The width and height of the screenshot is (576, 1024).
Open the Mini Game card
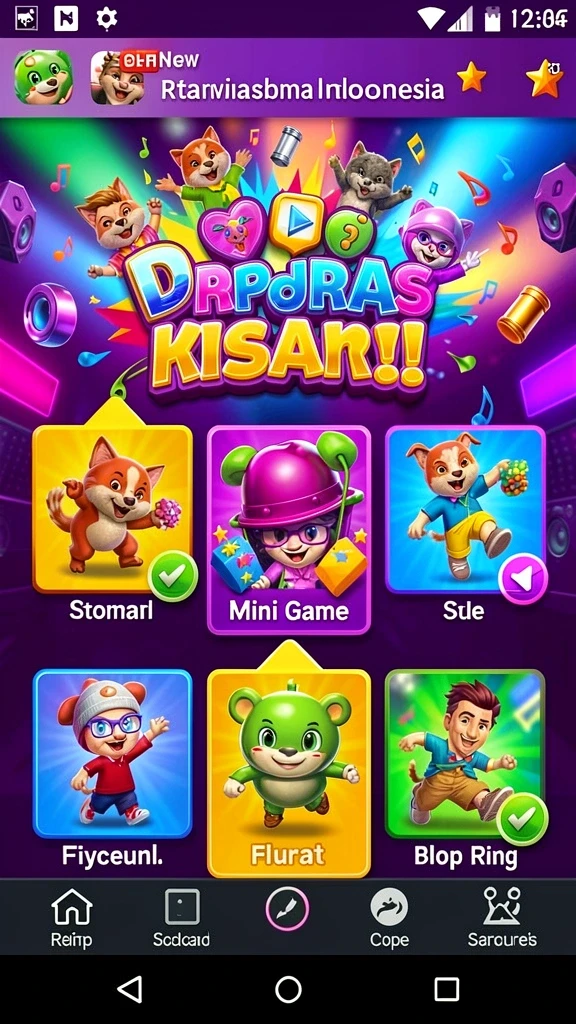tap(289, 529)
